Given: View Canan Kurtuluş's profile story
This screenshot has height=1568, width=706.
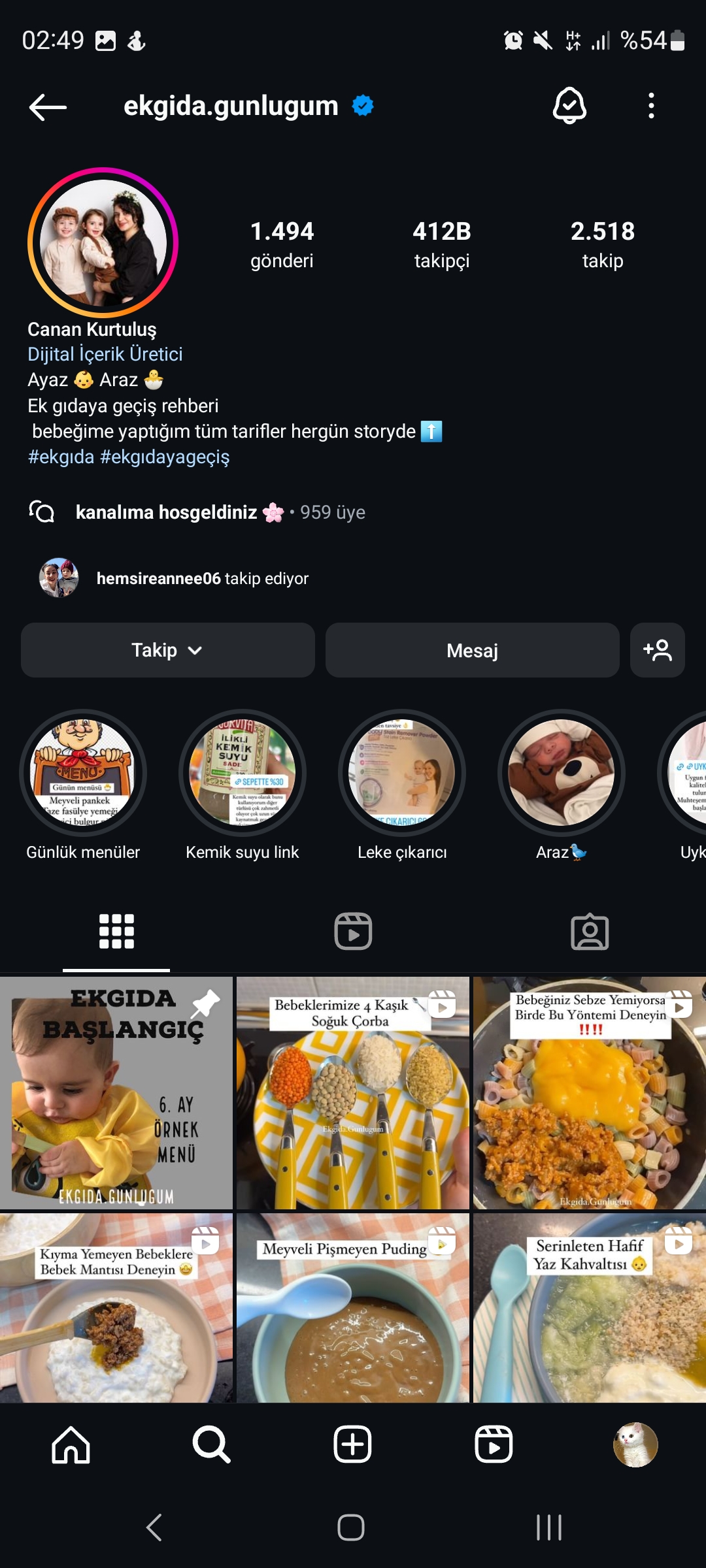Looking at the screenshot, I should click(x=103, y=243).
